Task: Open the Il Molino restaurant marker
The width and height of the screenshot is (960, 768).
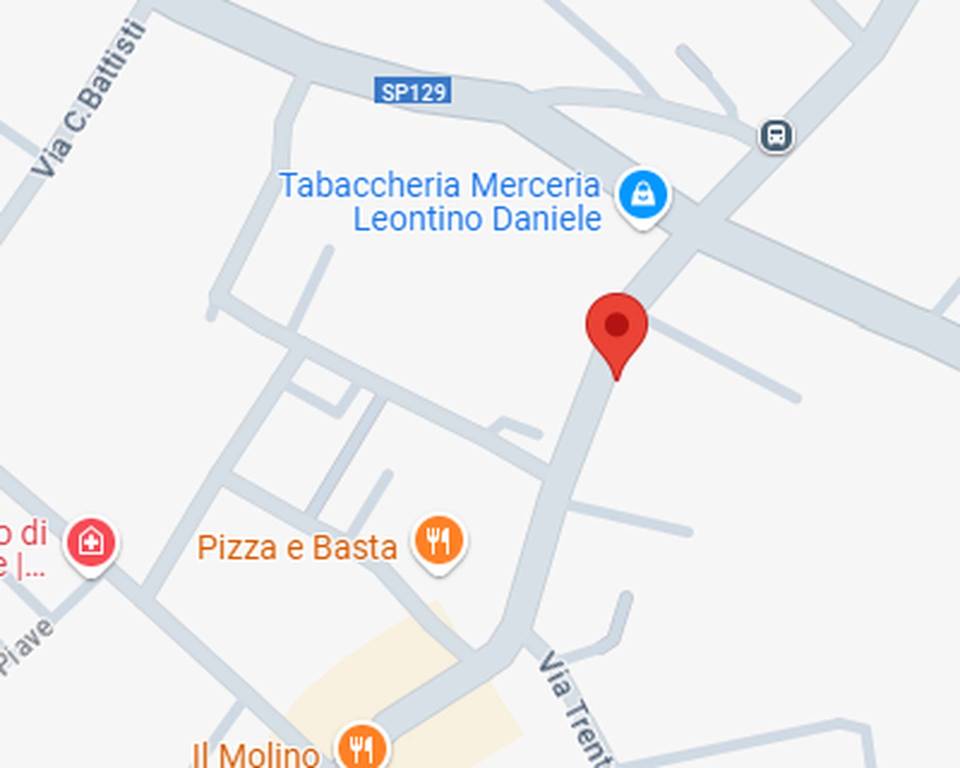Action: (361, 746)
